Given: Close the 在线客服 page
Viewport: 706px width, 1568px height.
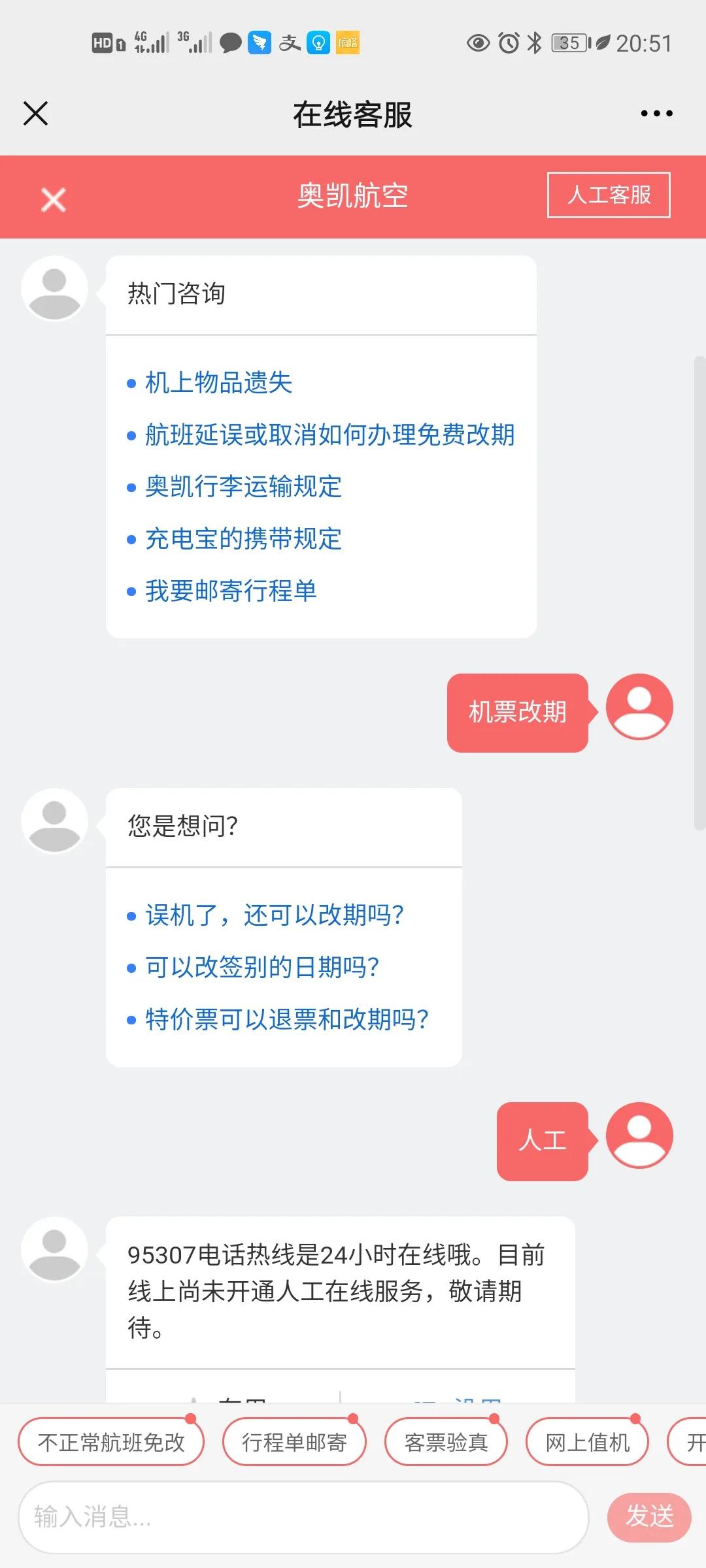Looking at the screenshot, I should point(36,113).
